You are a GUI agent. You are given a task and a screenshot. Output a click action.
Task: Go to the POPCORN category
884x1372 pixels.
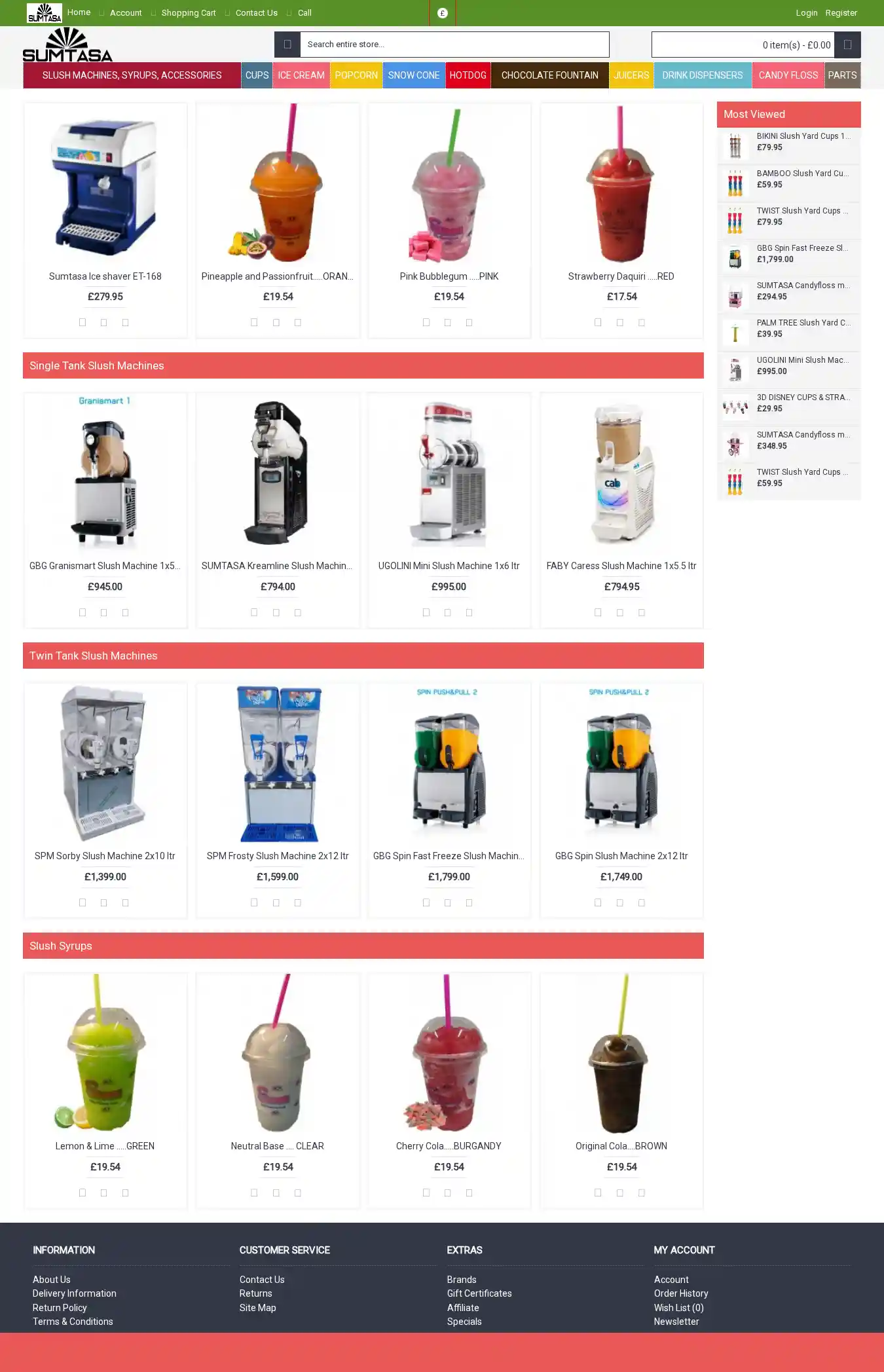click(x=356, y=75)
